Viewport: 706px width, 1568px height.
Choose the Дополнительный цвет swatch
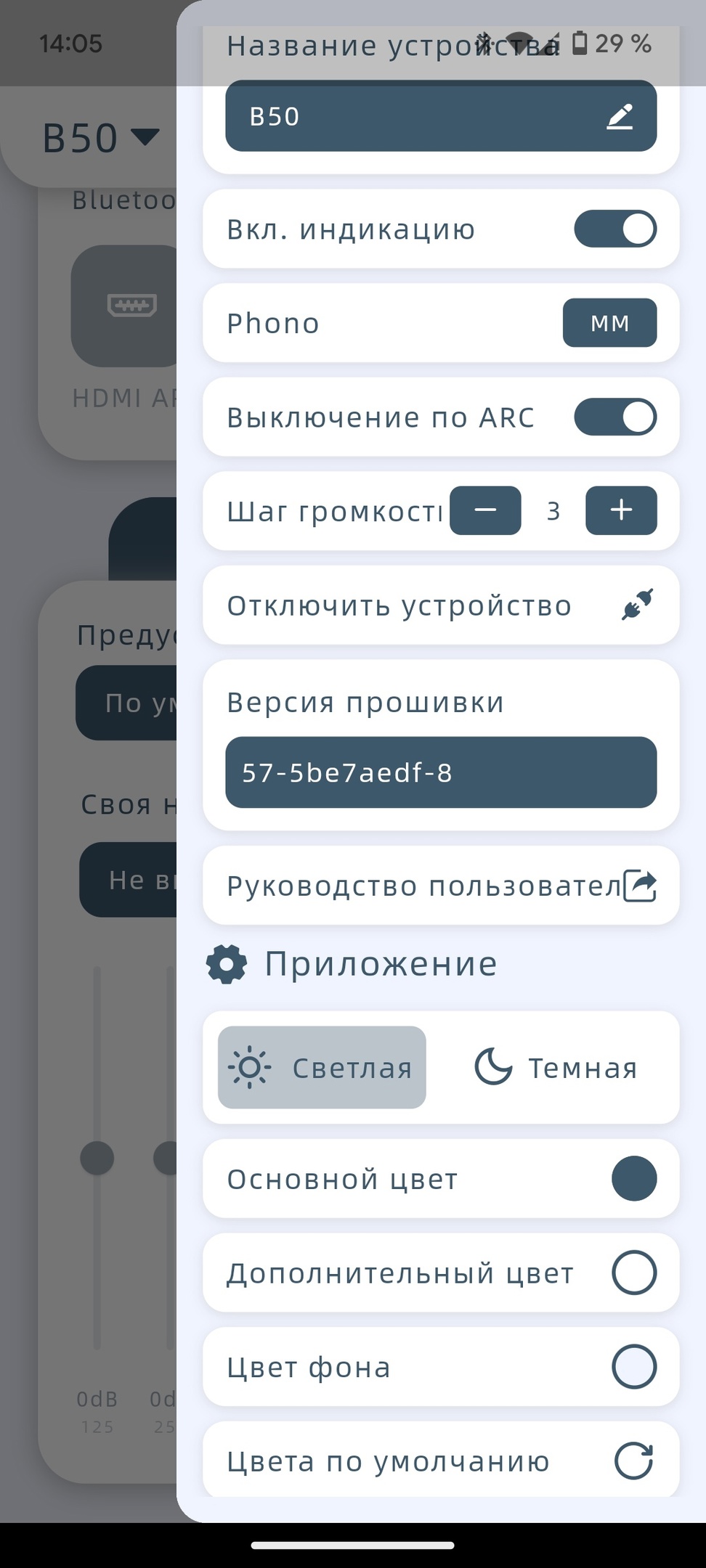633,1273
